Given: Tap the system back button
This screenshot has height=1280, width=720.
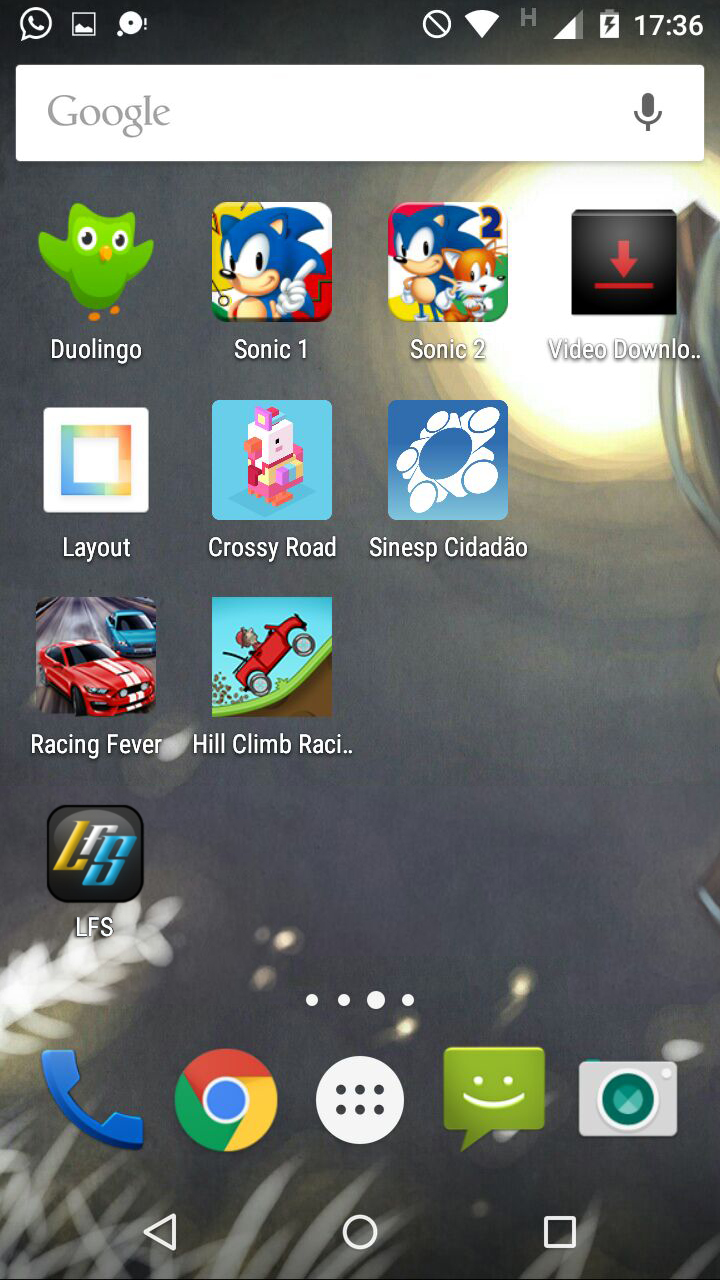Looking at the screenshot, I should coord(160,1232).
